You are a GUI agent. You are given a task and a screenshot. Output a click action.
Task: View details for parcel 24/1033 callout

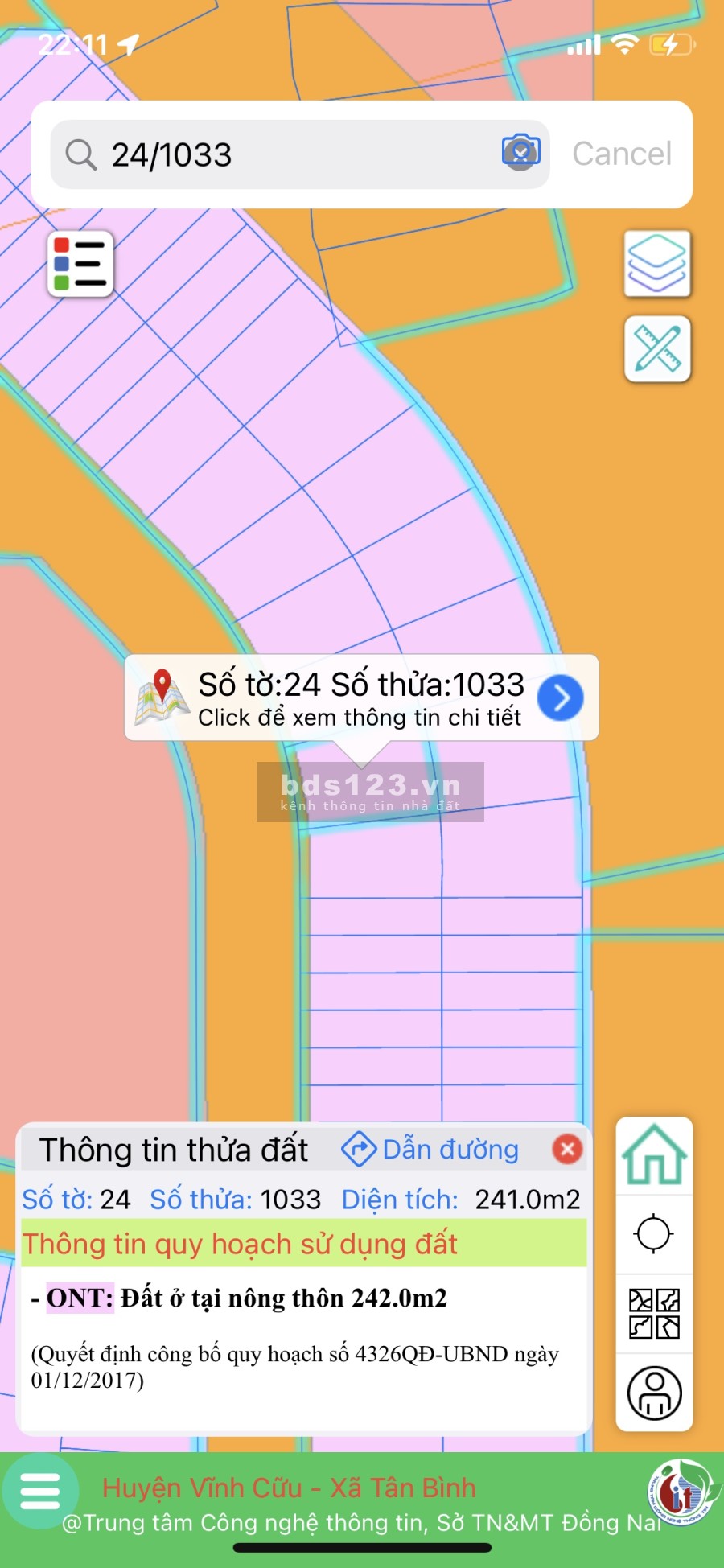560,698
